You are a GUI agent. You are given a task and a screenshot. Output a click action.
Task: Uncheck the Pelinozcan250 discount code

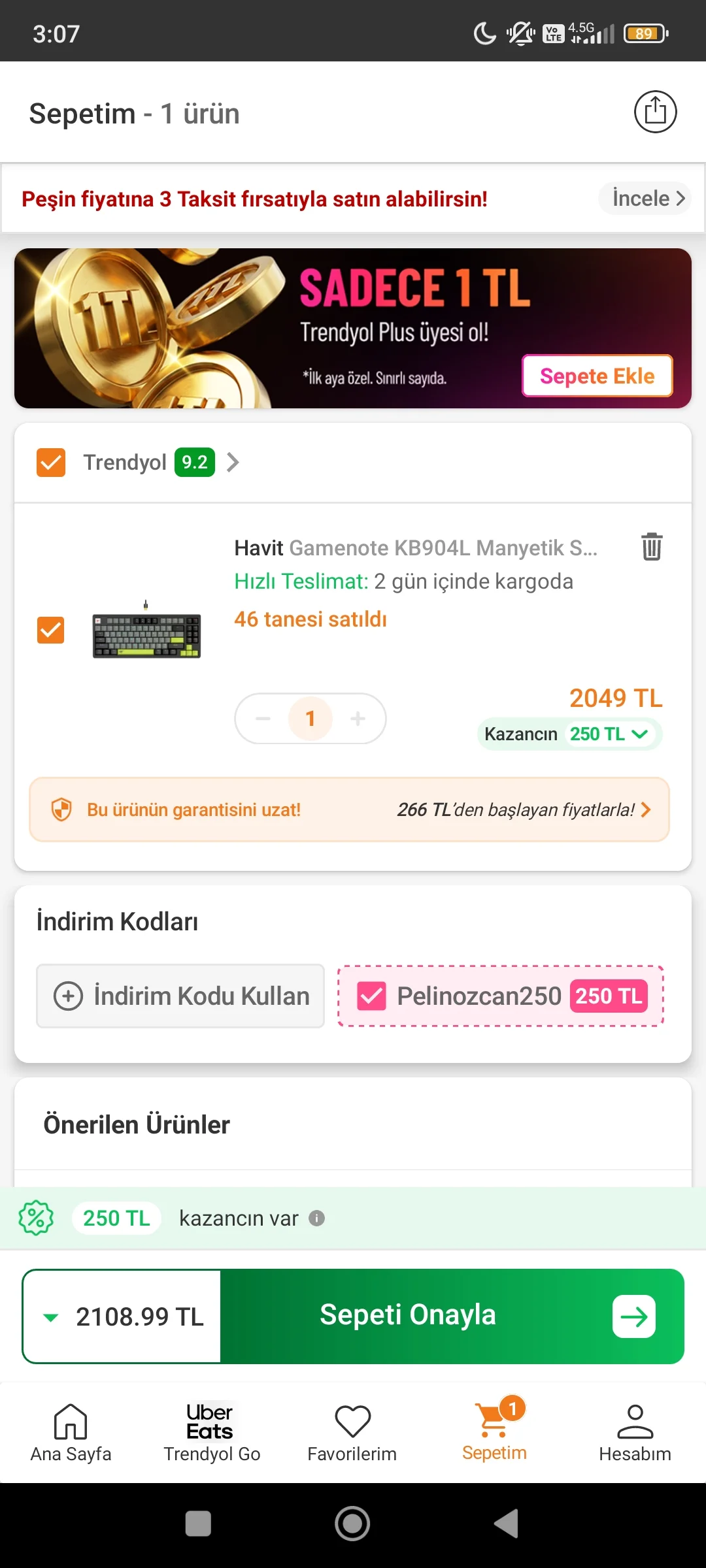coord(371,996)
